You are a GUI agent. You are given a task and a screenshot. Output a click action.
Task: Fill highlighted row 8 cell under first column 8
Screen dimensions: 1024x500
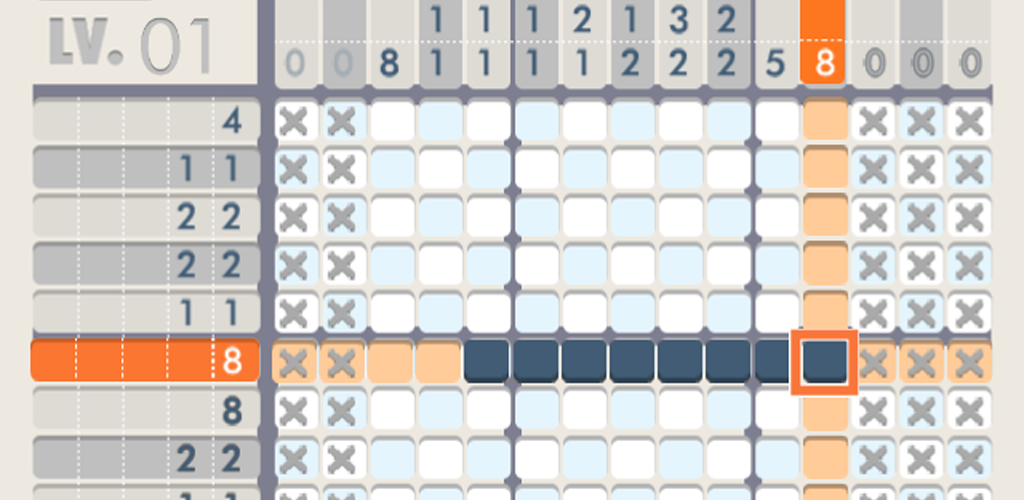390,362
